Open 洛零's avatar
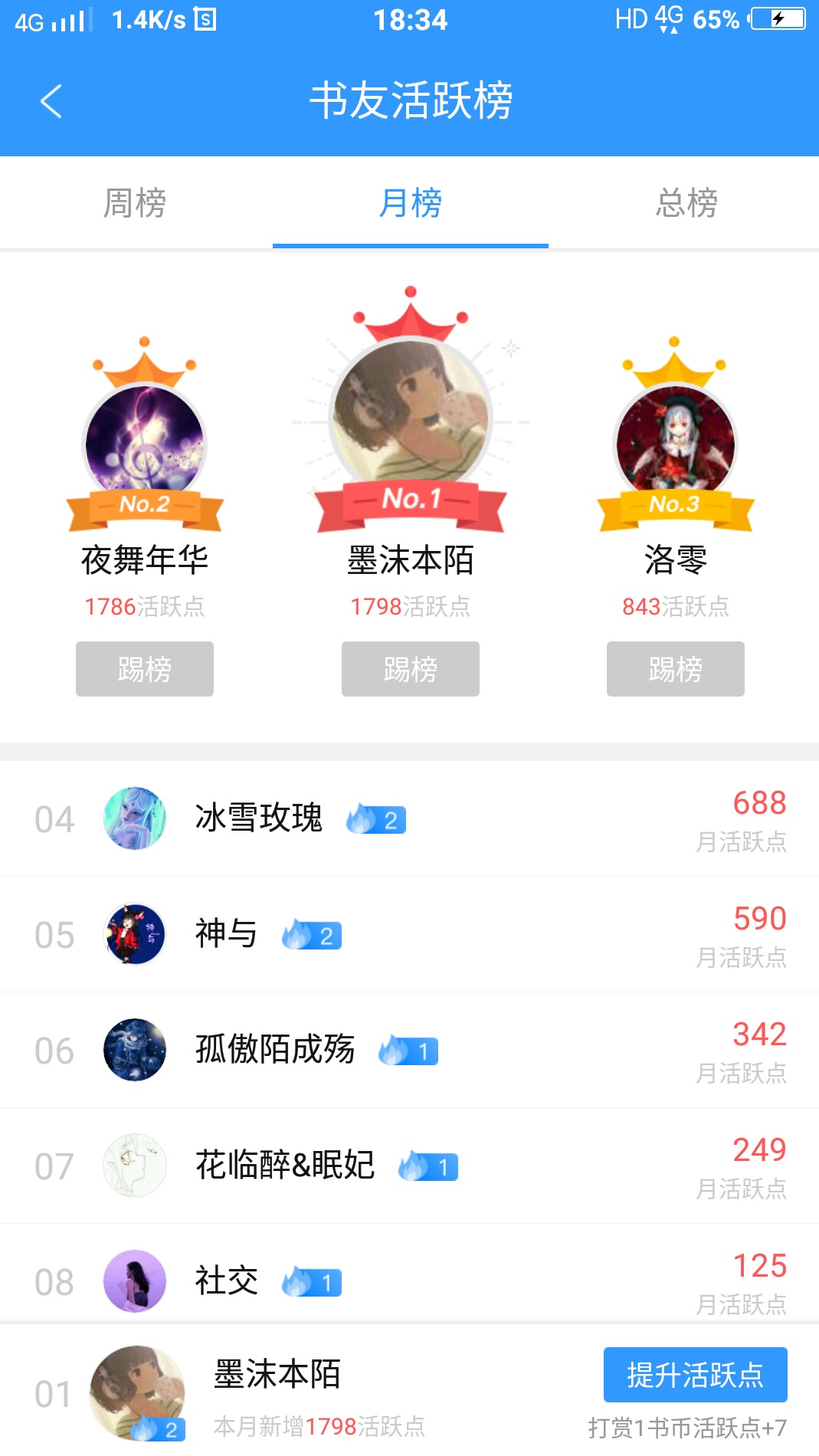 click(x=675, y=442)
